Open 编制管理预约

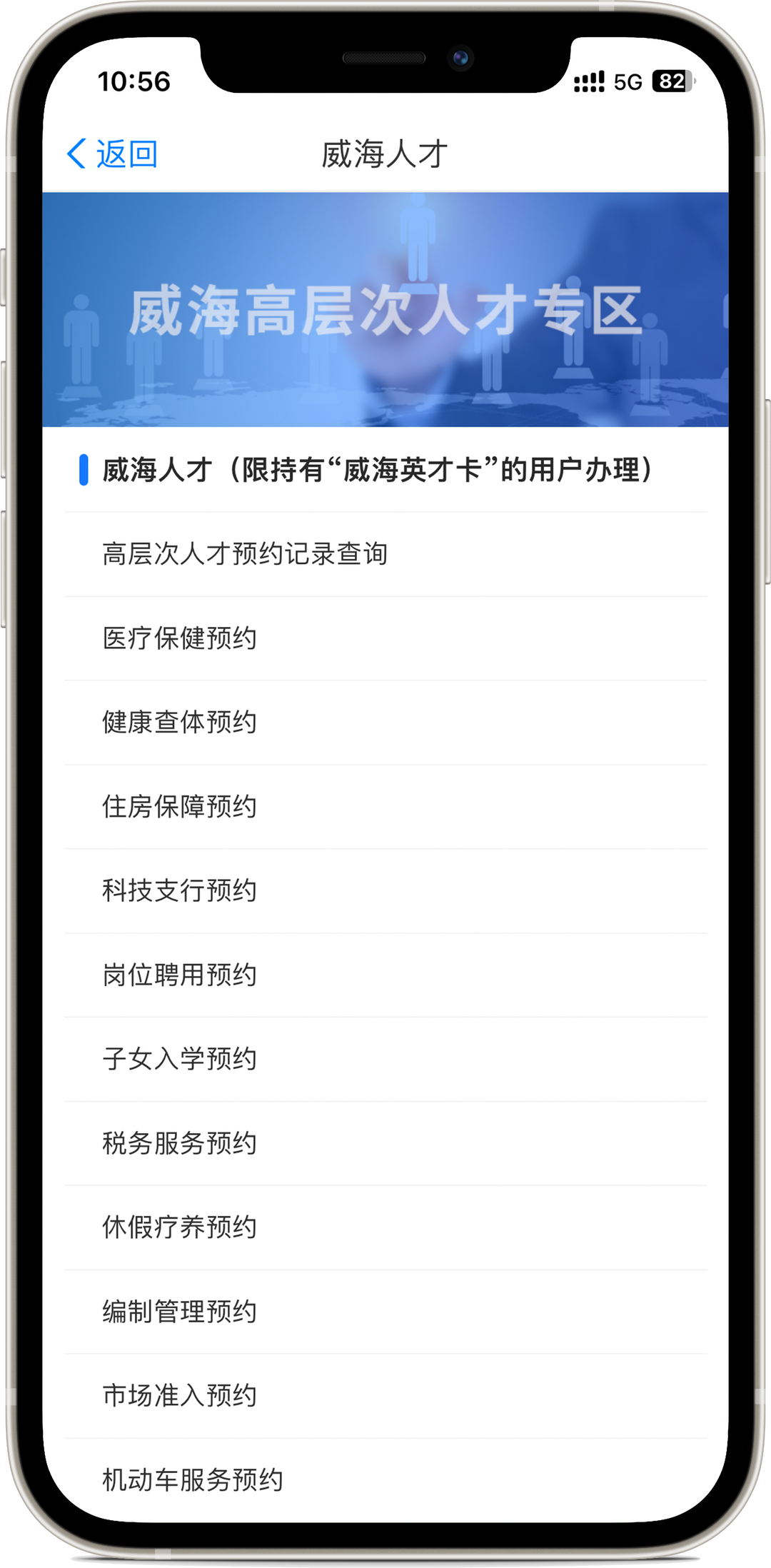(179, 1312)
